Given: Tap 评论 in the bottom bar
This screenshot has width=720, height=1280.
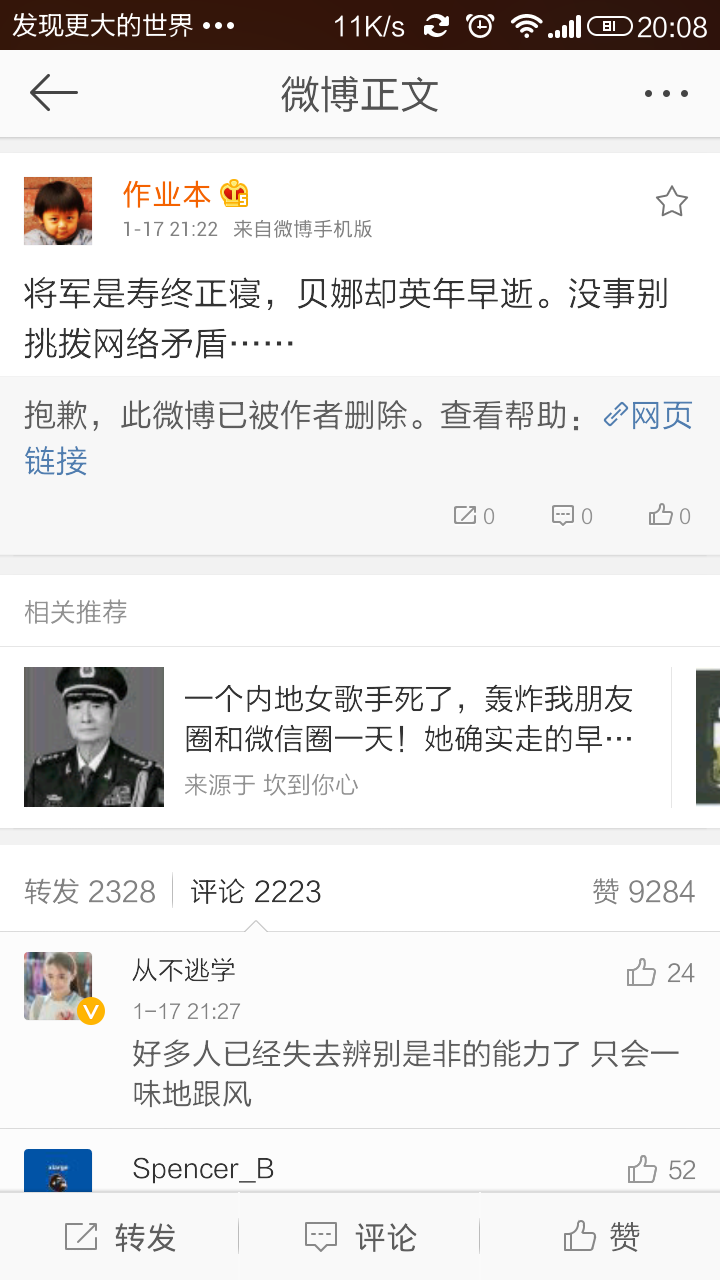Looking at the screenshot, I should tap(360, 1237).
